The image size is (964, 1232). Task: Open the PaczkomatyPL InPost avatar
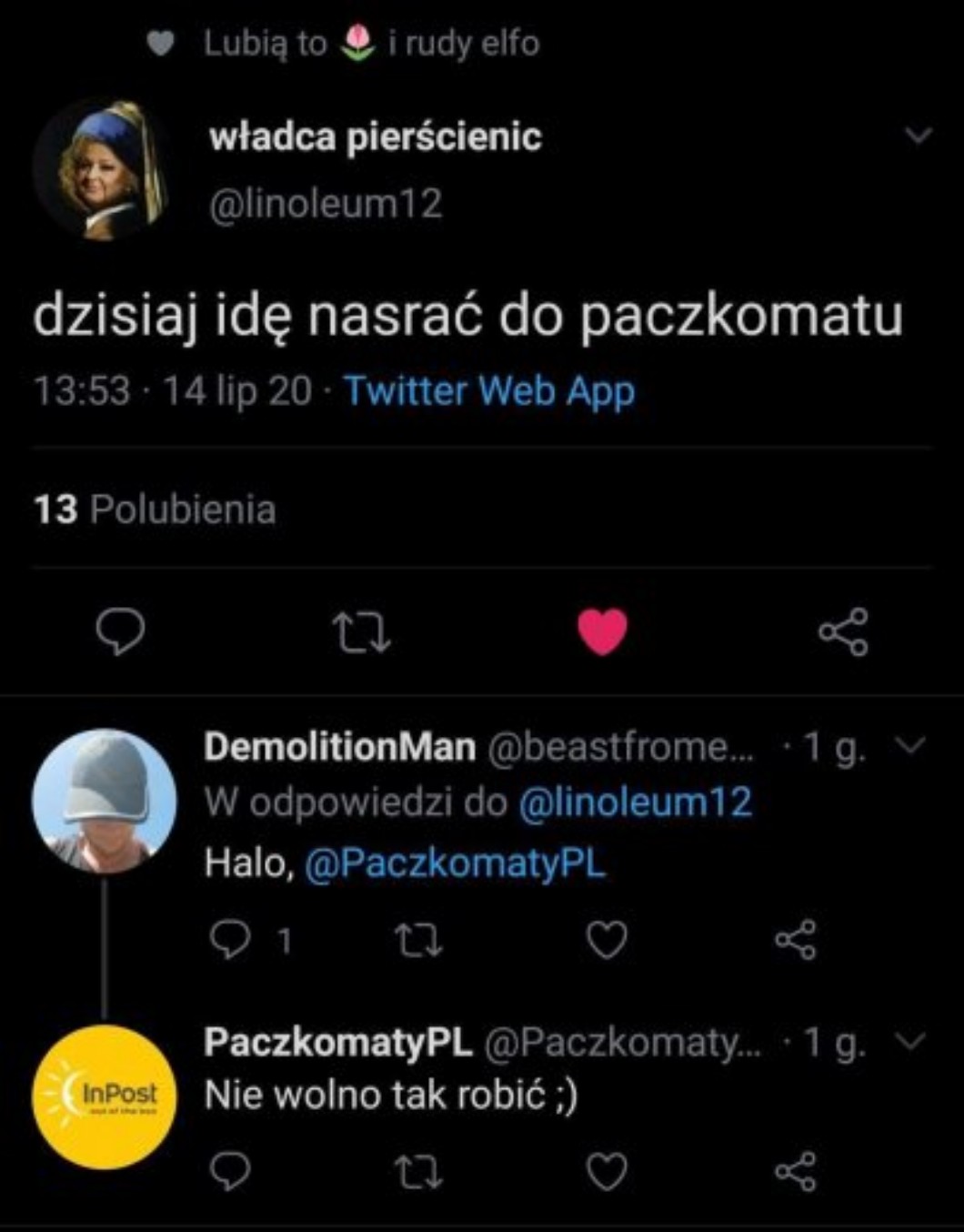(x=104, y=1096)
